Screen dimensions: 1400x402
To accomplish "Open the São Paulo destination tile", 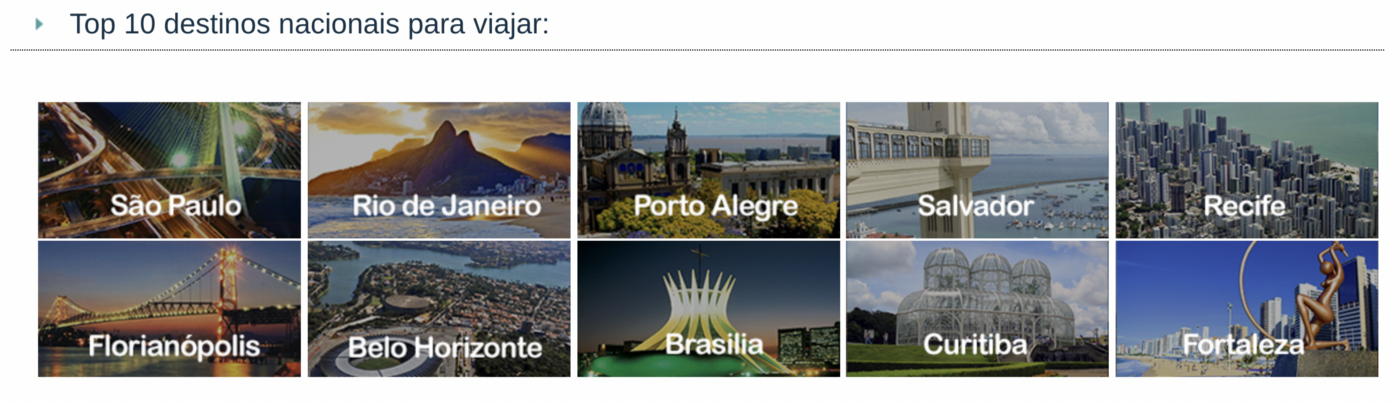I will (169, 170).
